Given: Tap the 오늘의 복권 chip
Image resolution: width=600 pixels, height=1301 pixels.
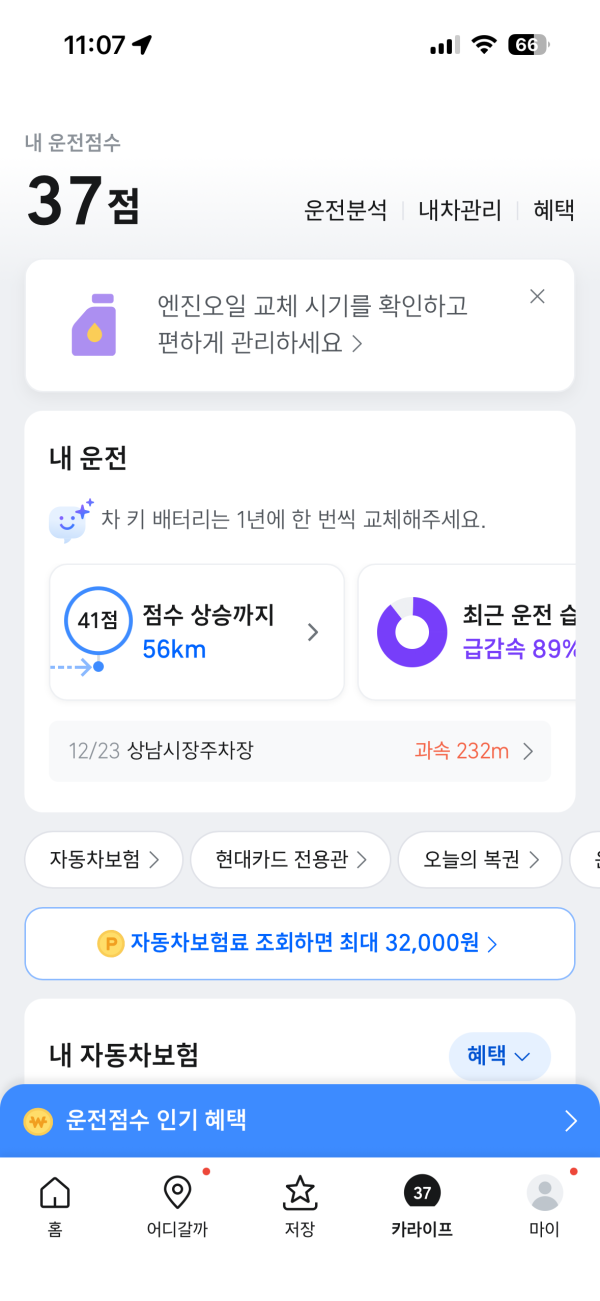Looking at the screenshot, I should pos(480,860).
